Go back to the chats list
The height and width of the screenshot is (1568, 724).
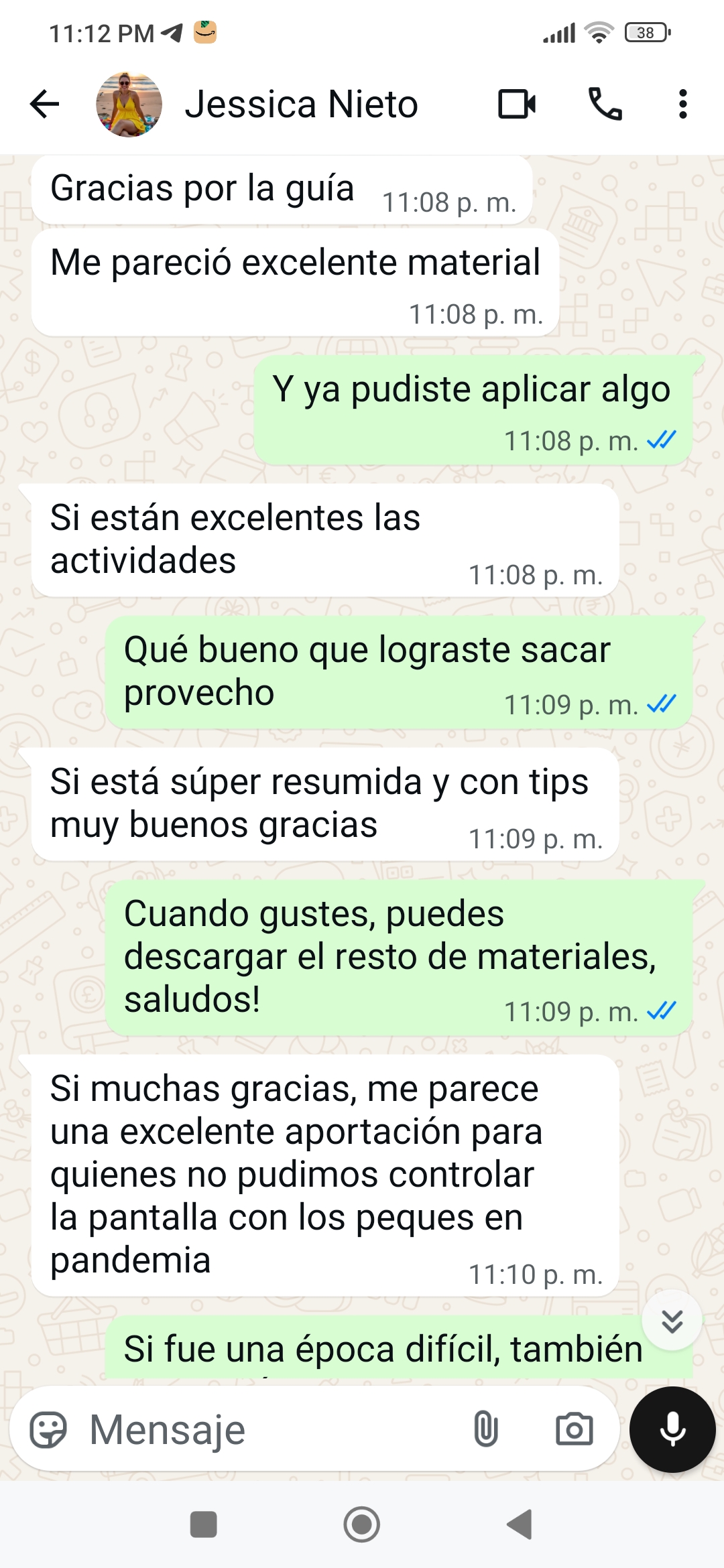click(45, 105)
